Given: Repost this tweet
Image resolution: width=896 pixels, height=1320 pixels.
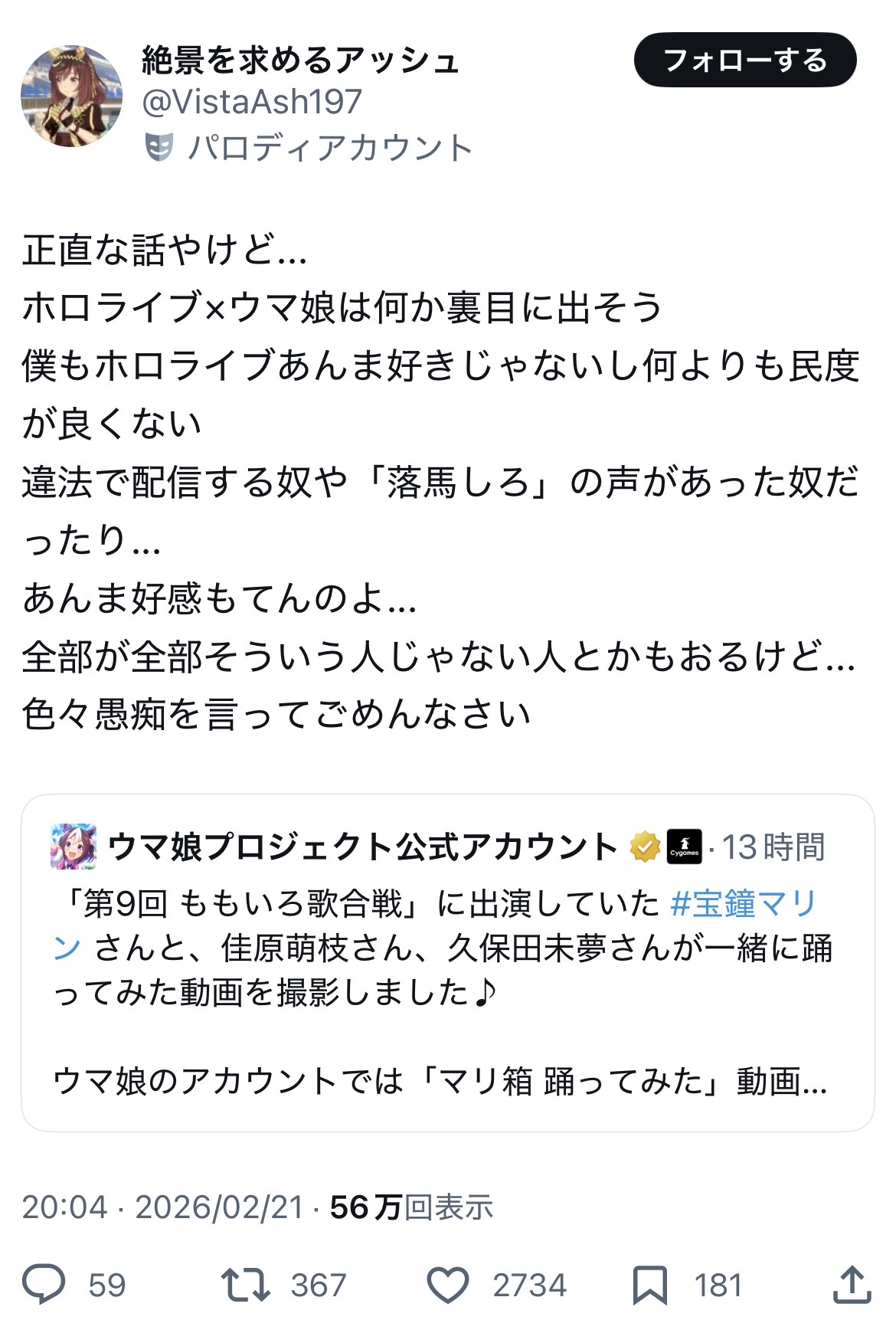Looking at the screenshot, I should [246, 1285].
